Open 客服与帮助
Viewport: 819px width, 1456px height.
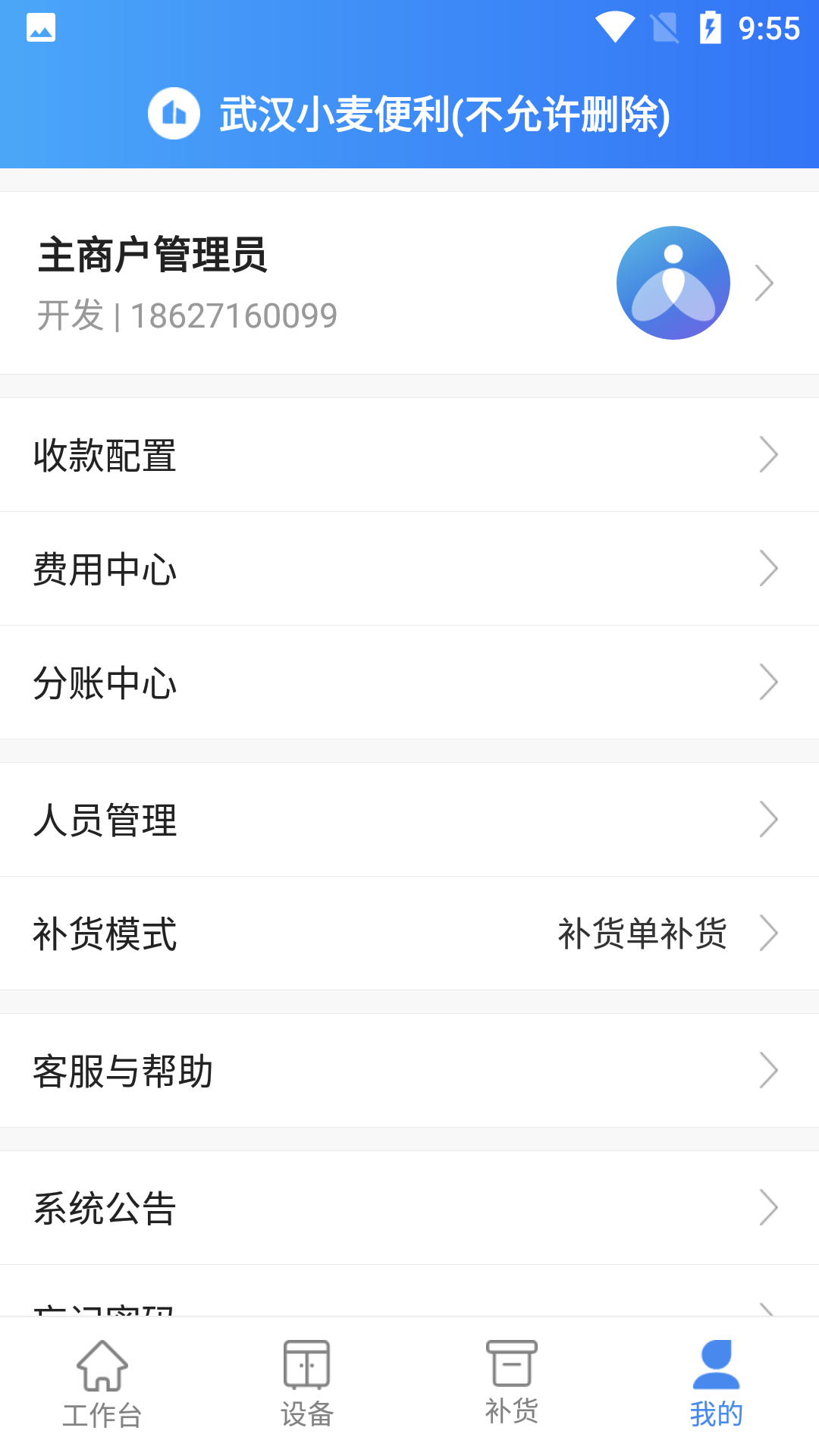tap(409, 1071)
